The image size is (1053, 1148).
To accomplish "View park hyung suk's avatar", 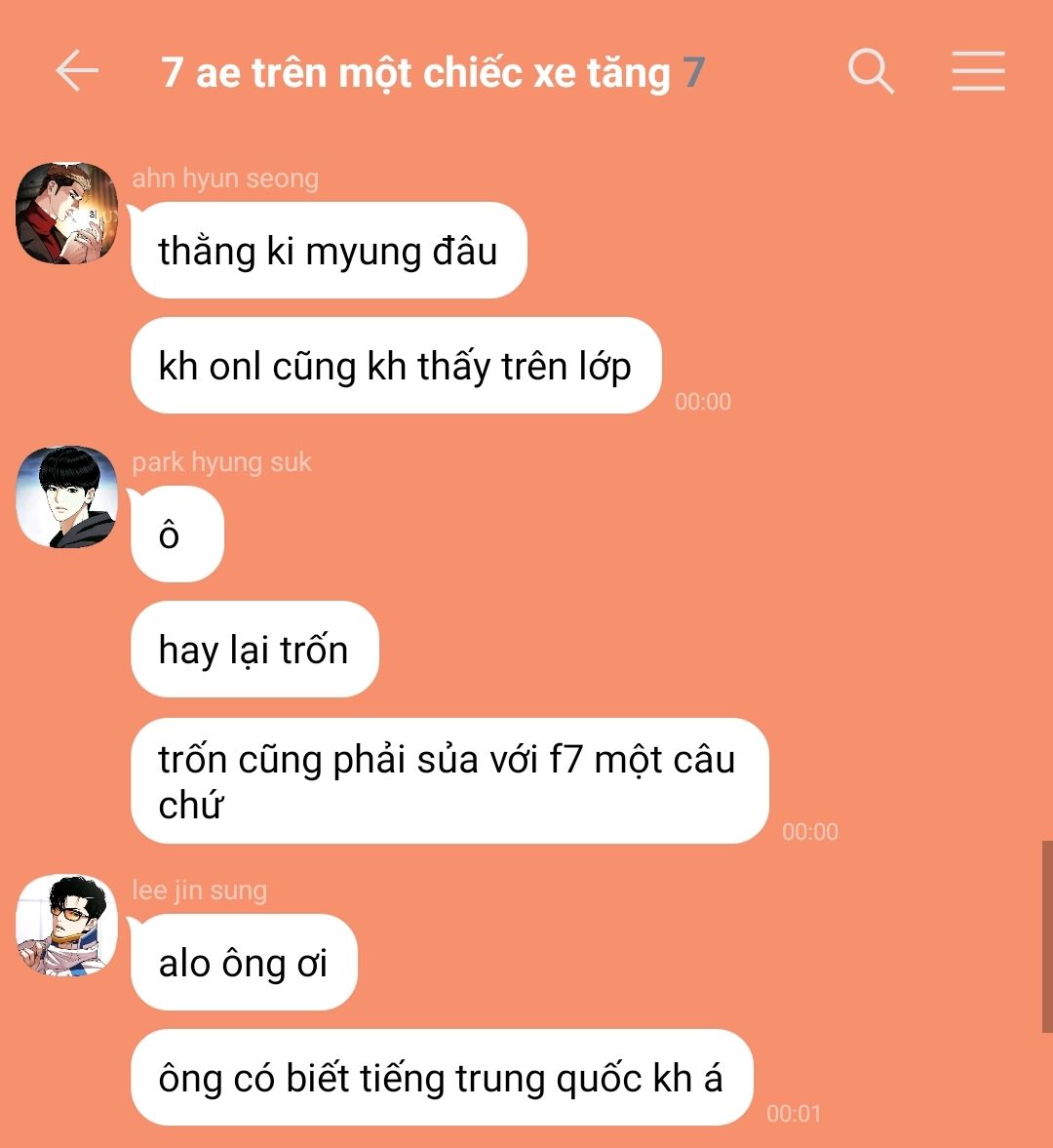I will [x=67, y=496].
